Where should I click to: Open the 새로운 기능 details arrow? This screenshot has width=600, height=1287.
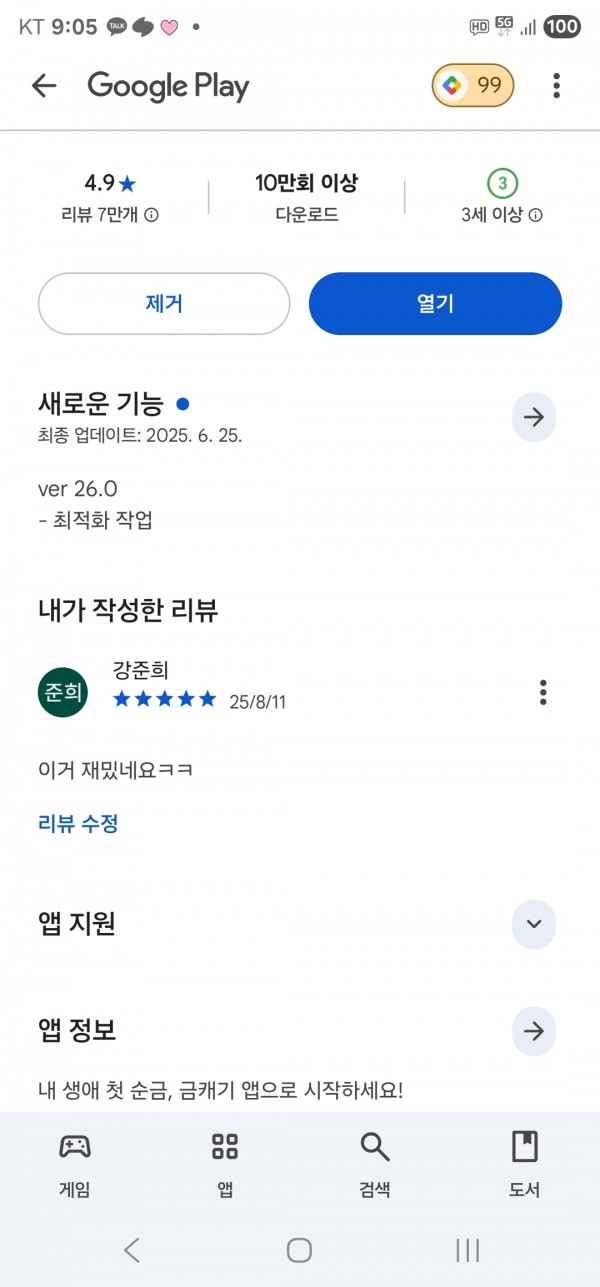(534, 417)
